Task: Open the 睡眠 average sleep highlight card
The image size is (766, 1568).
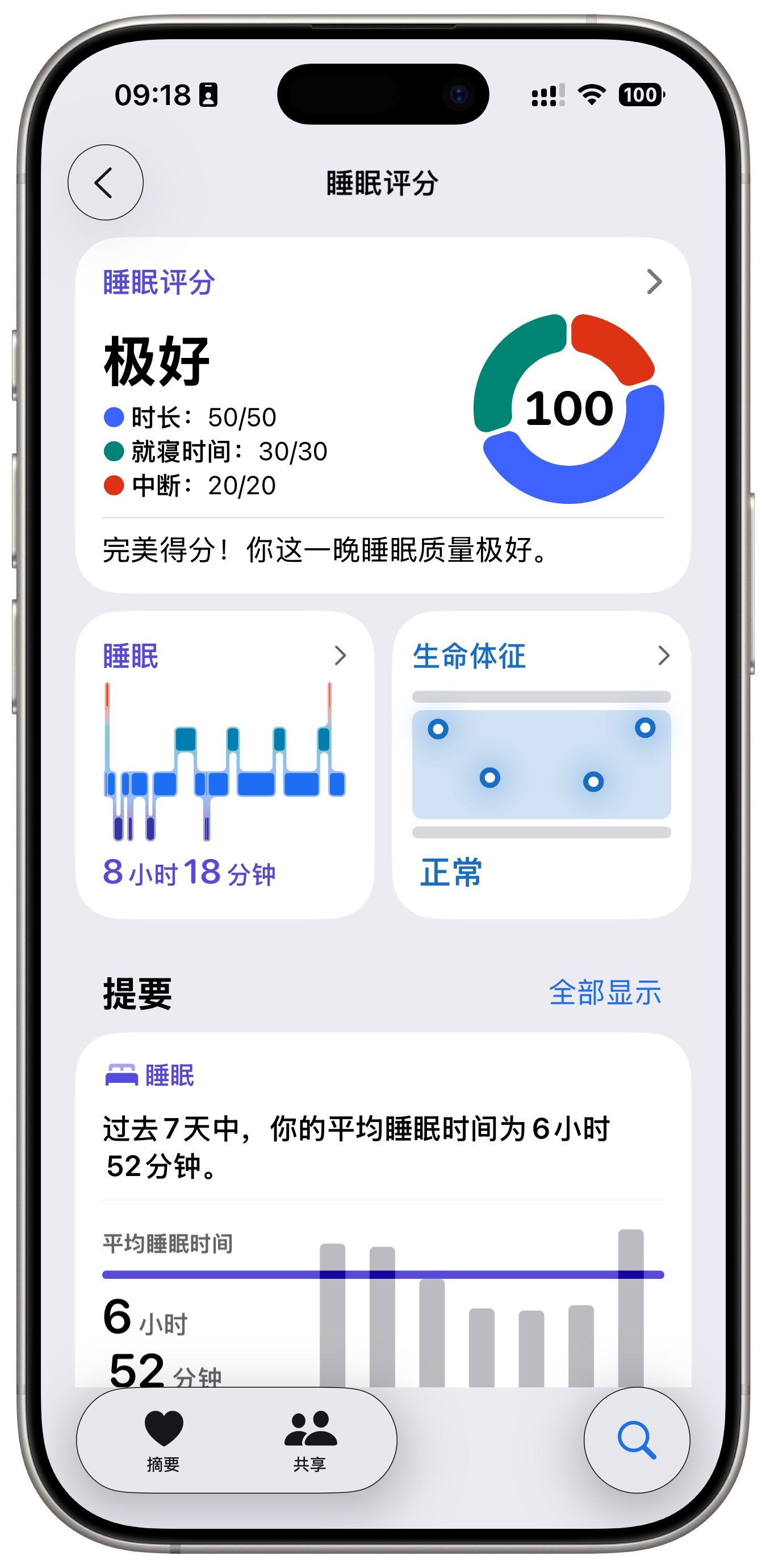Action: pyautogui.click(x=383, y=1210)
